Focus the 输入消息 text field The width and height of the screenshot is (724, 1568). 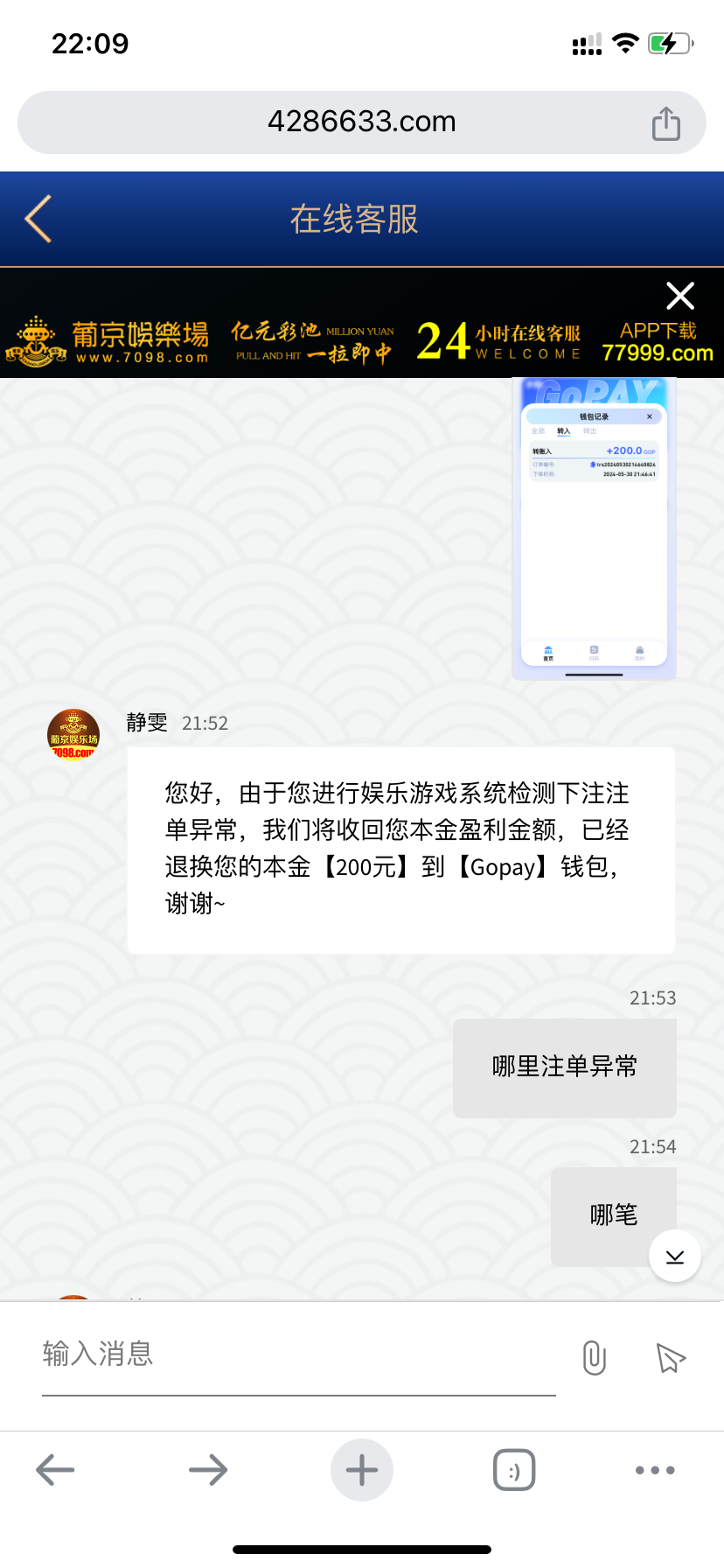click(297, 1354)
